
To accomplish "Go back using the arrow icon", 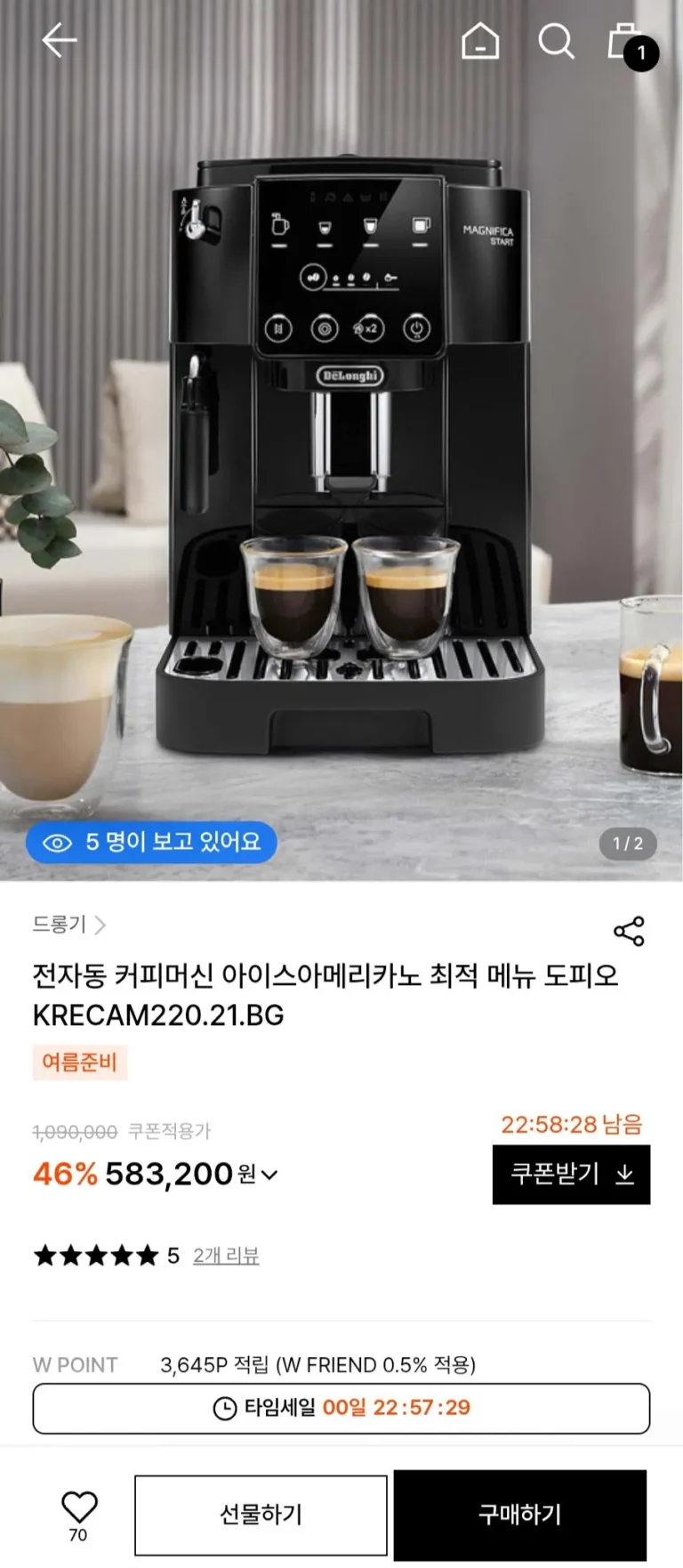I will click(59, 41).
